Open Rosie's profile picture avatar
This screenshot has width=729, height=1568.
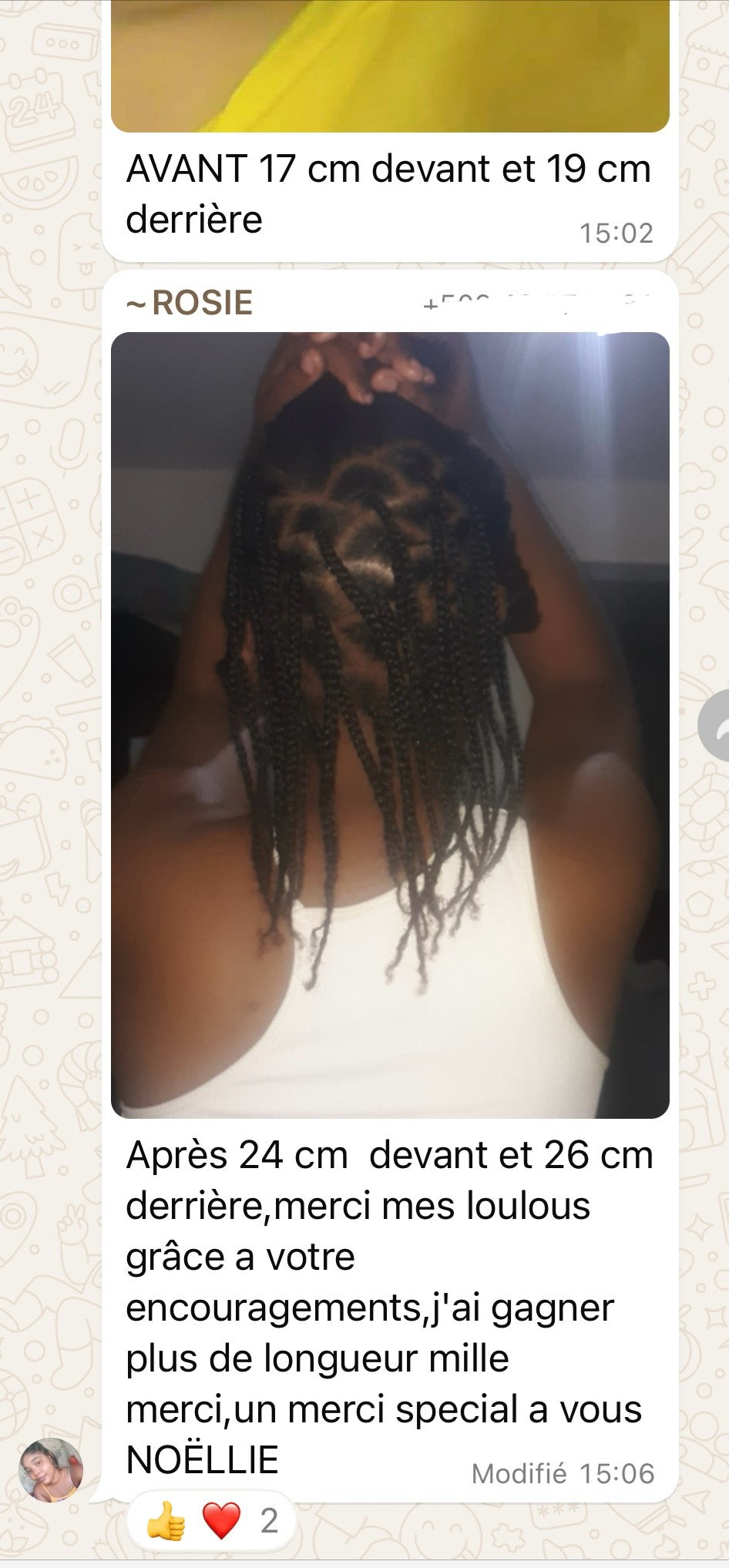(51, 1469)
